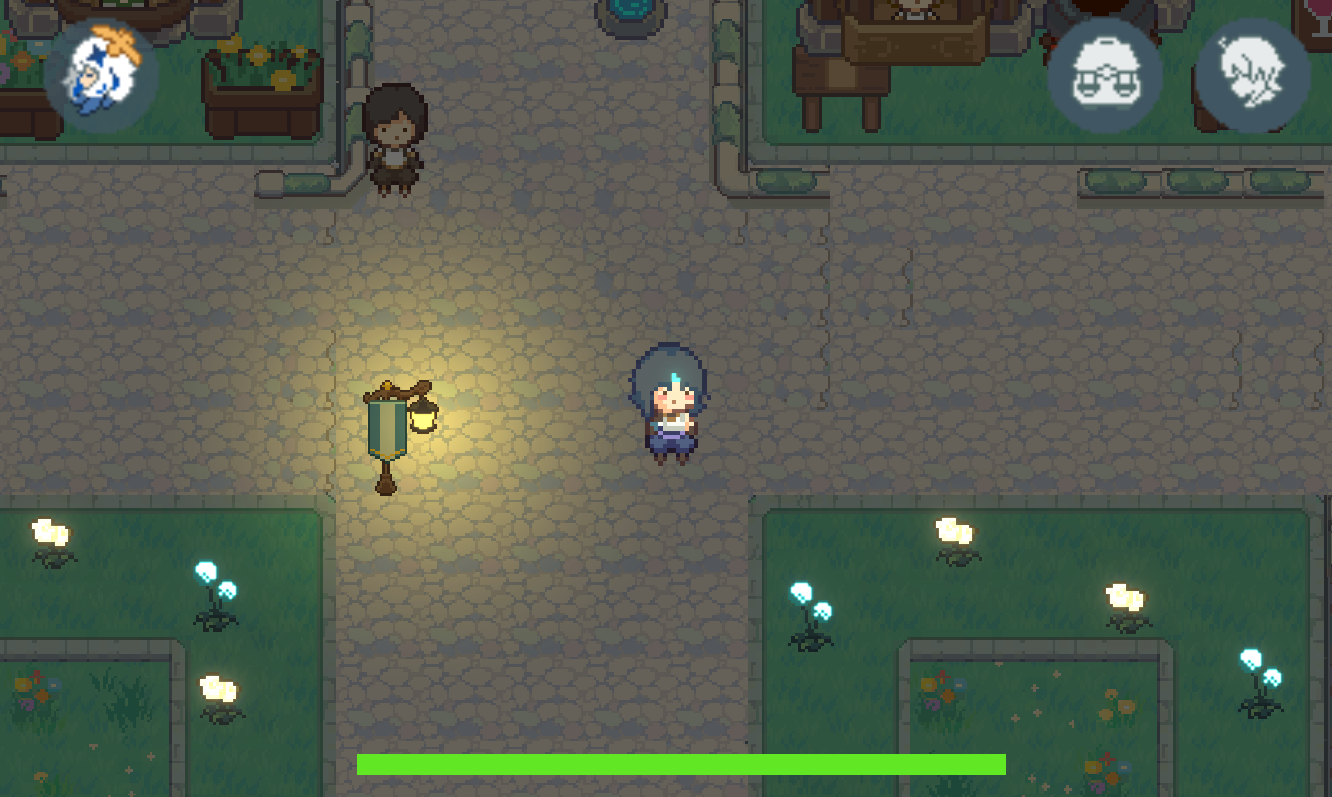
Task: Tap the white character portrait button
Action: (x=1253, y=76)
